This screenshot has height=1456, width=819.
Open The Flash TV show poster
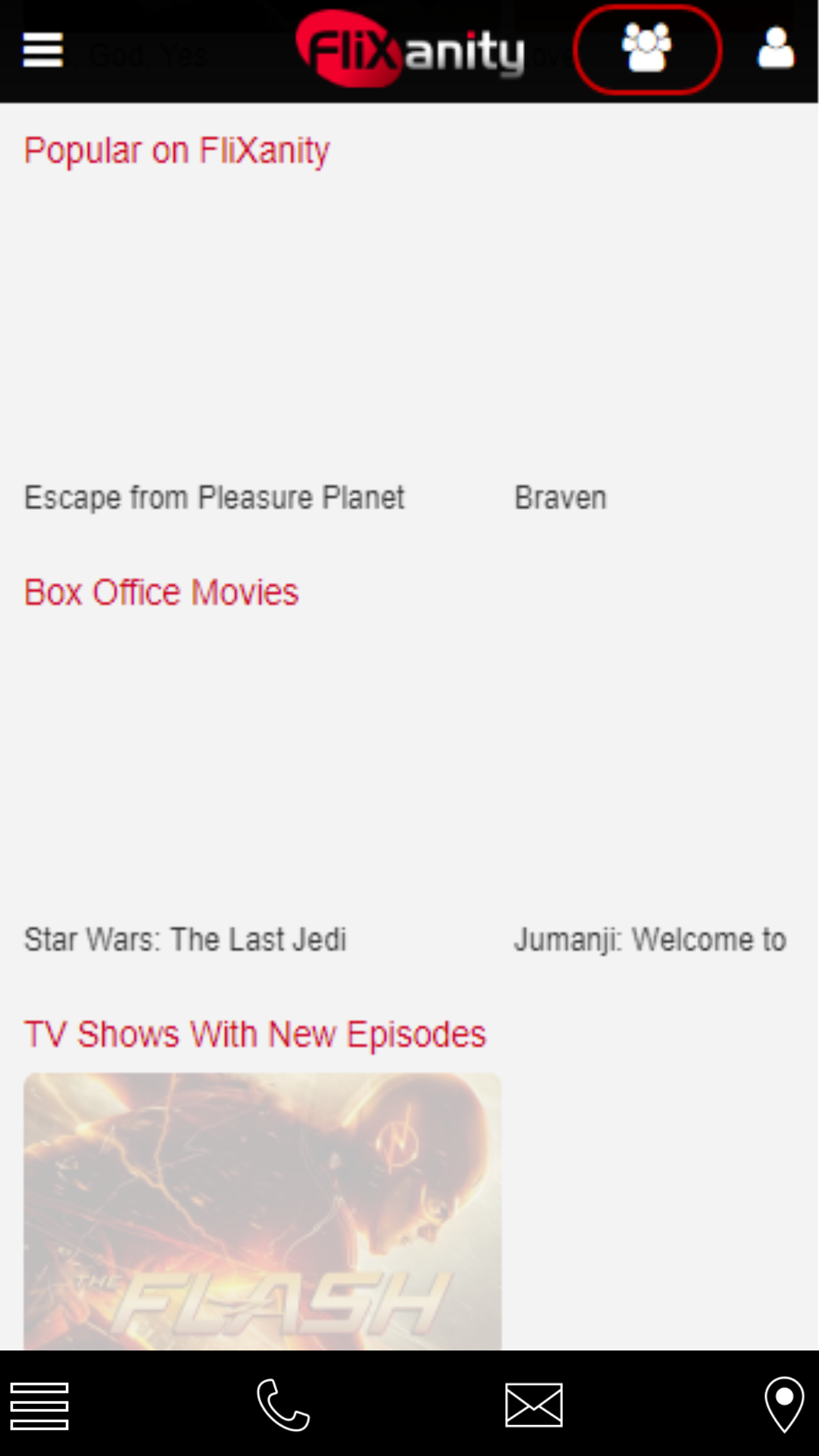[x=262, y=1211]
